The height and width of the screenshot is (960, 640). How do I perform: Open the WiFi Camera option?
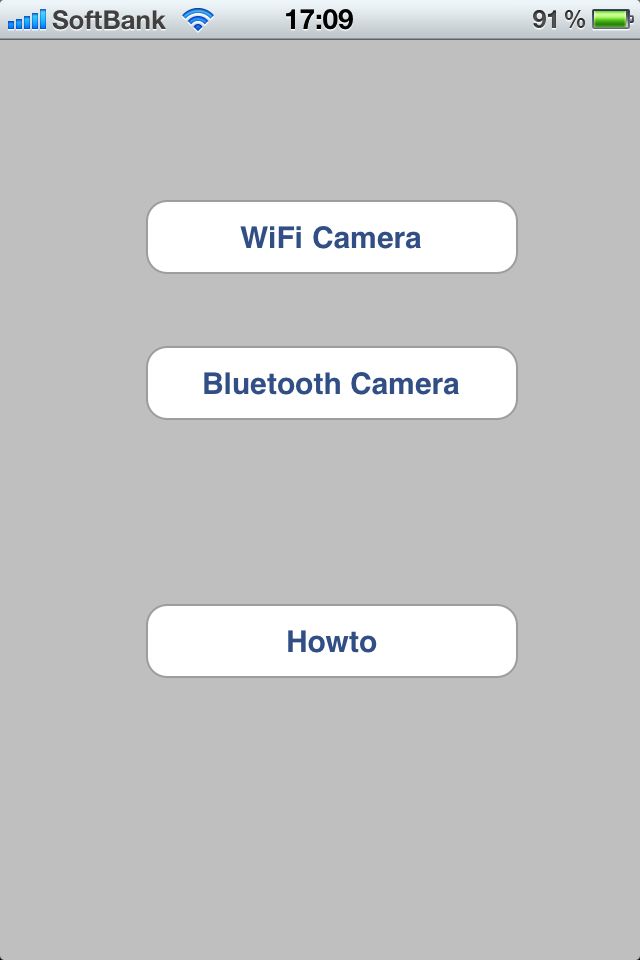point(331,237)
